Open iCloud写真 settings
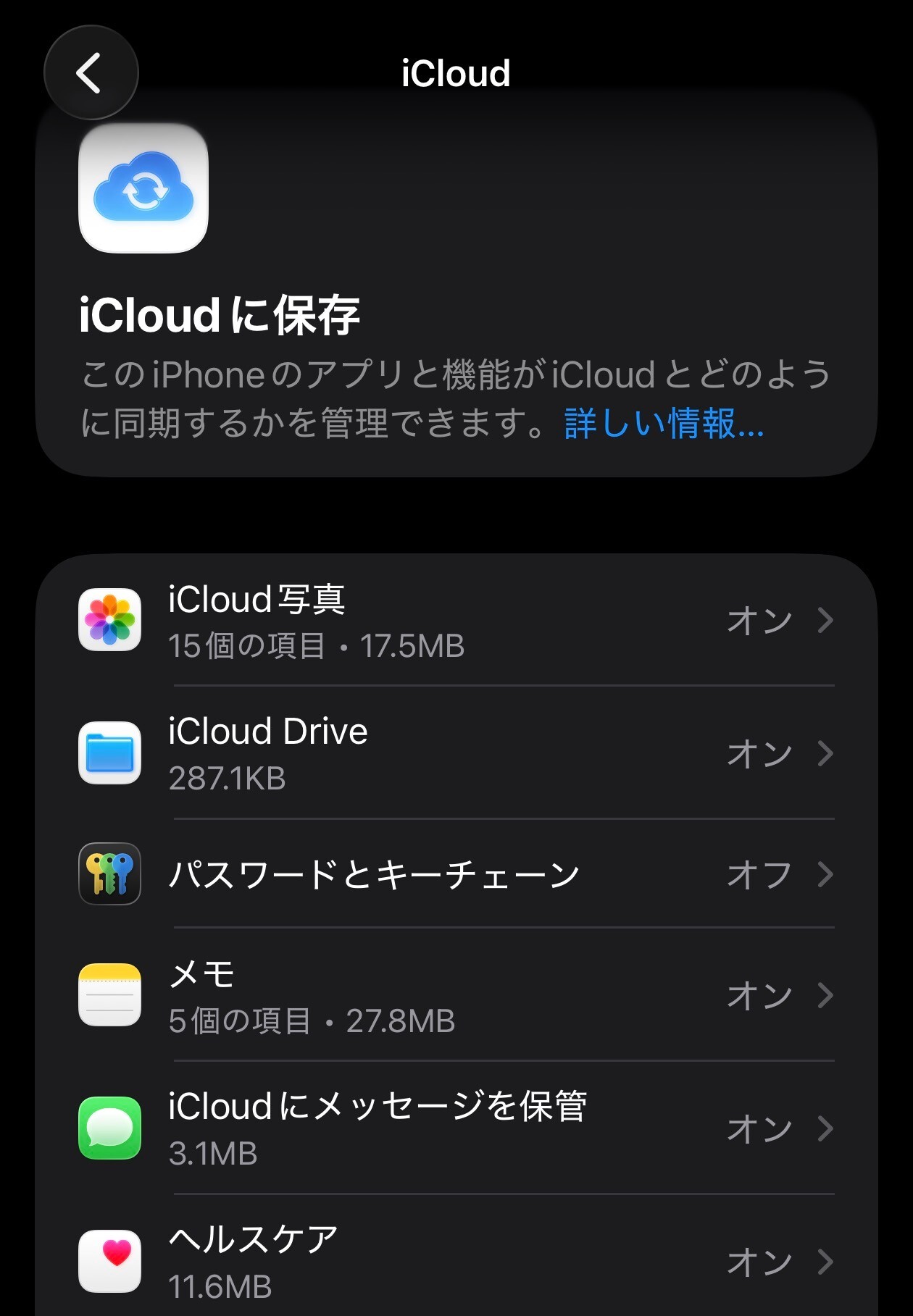Screen dimensions: 913x1316 tap(456, 621)
